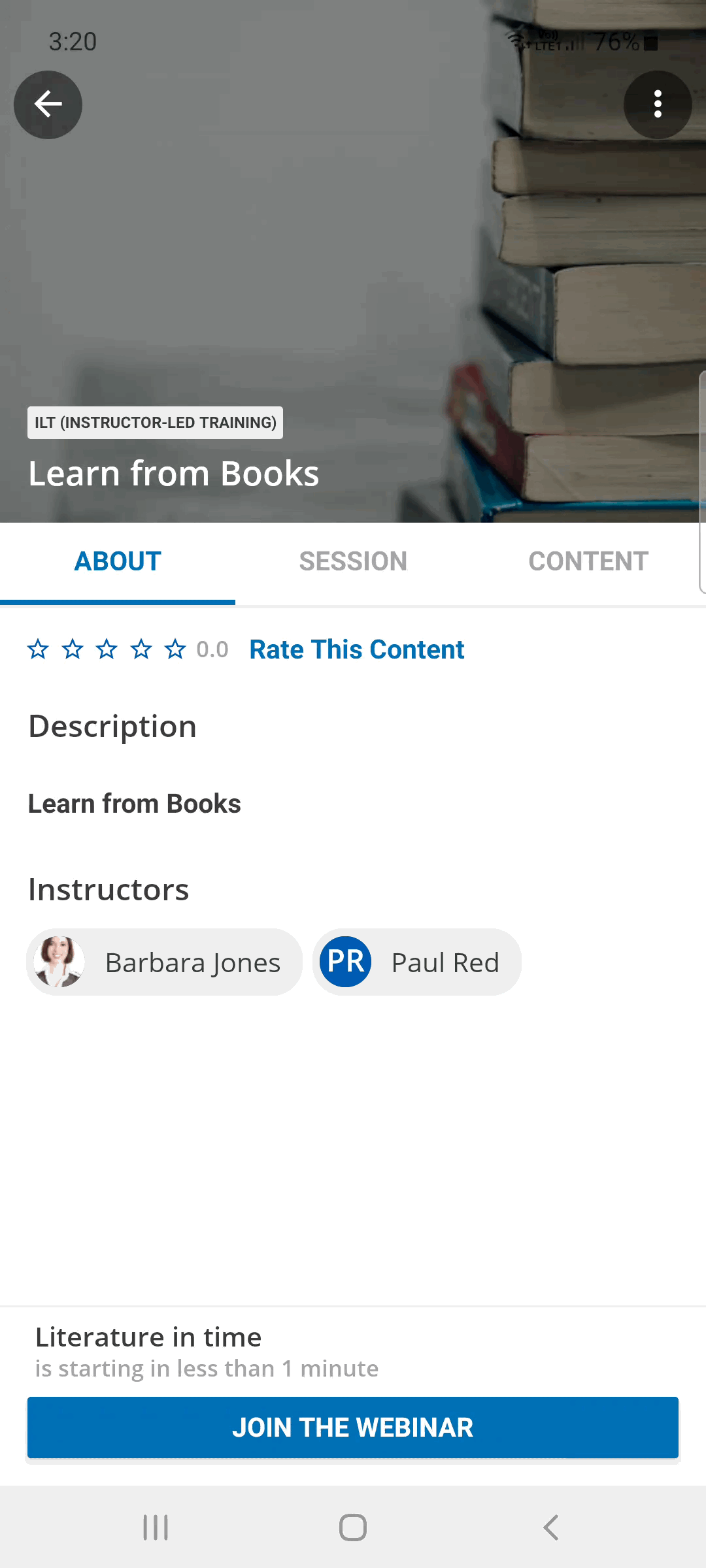Switch to the Content tab

pyautogui.click(x=588, y=561)
